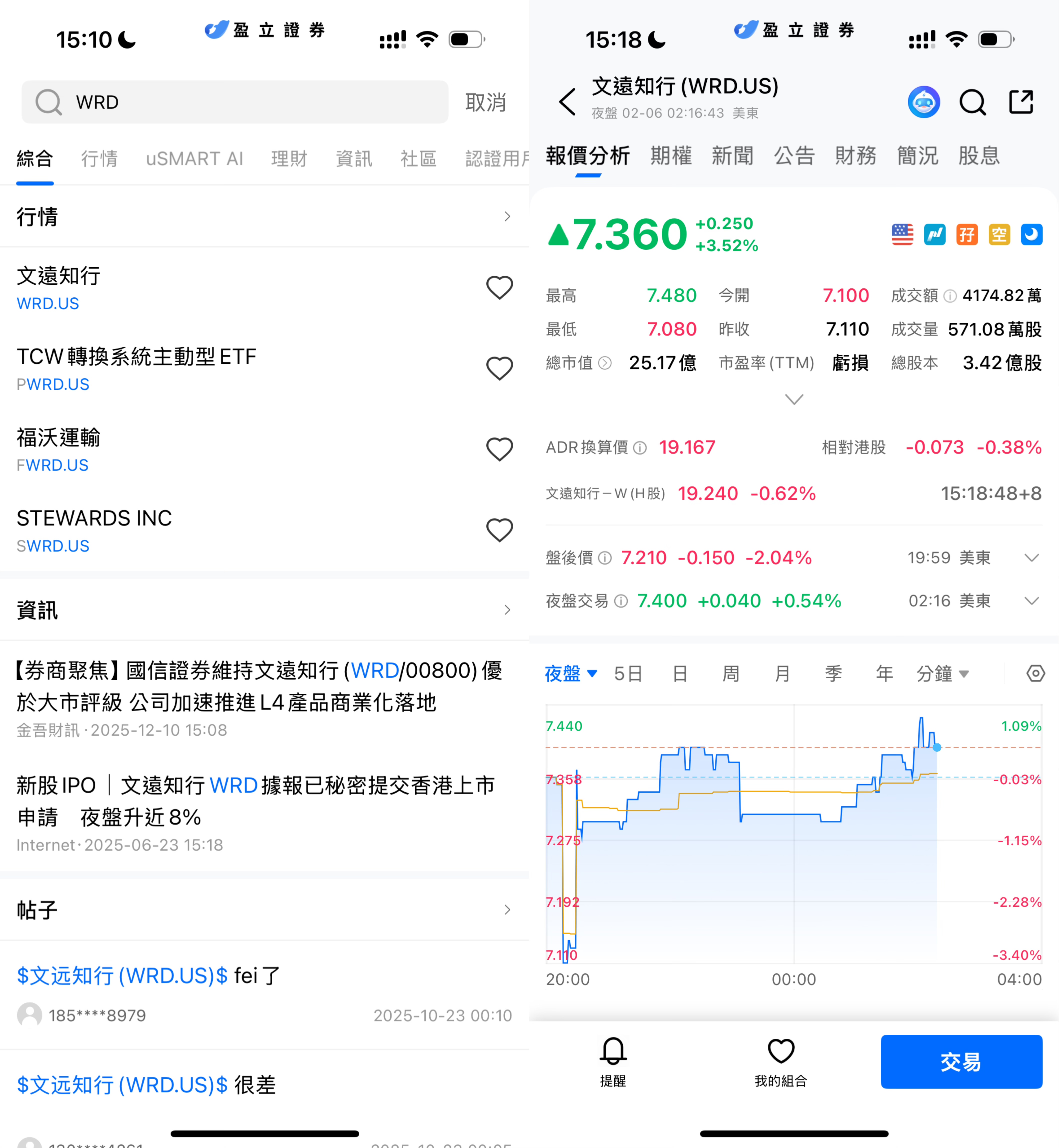1059x1148 pixels.
Task: Set a price alert with 提醒
Action: (x=613, y=1061)
